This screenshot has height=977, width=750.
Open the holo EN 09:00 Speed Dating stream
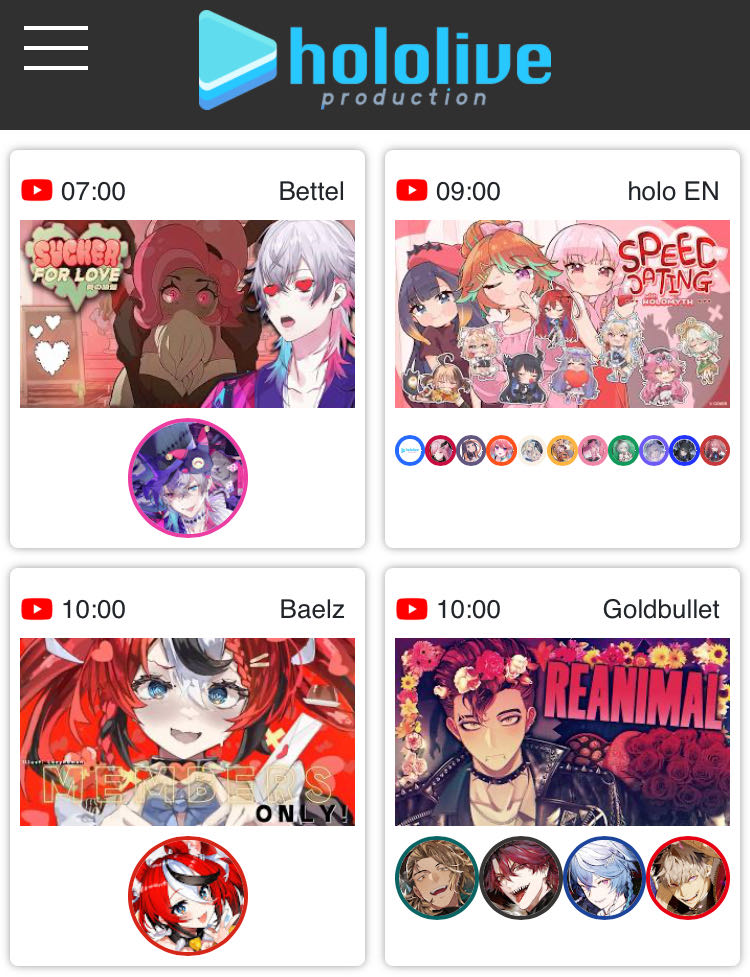(x=562, y=314)
